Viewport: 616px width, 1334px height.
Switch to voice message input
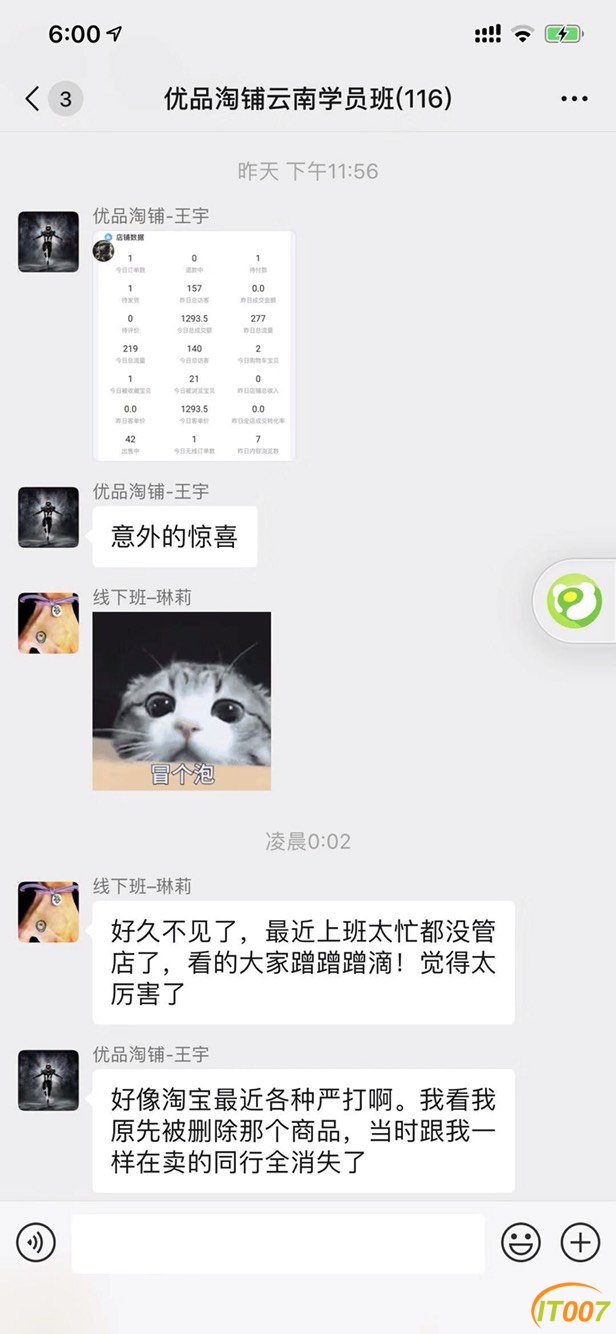36,1243
